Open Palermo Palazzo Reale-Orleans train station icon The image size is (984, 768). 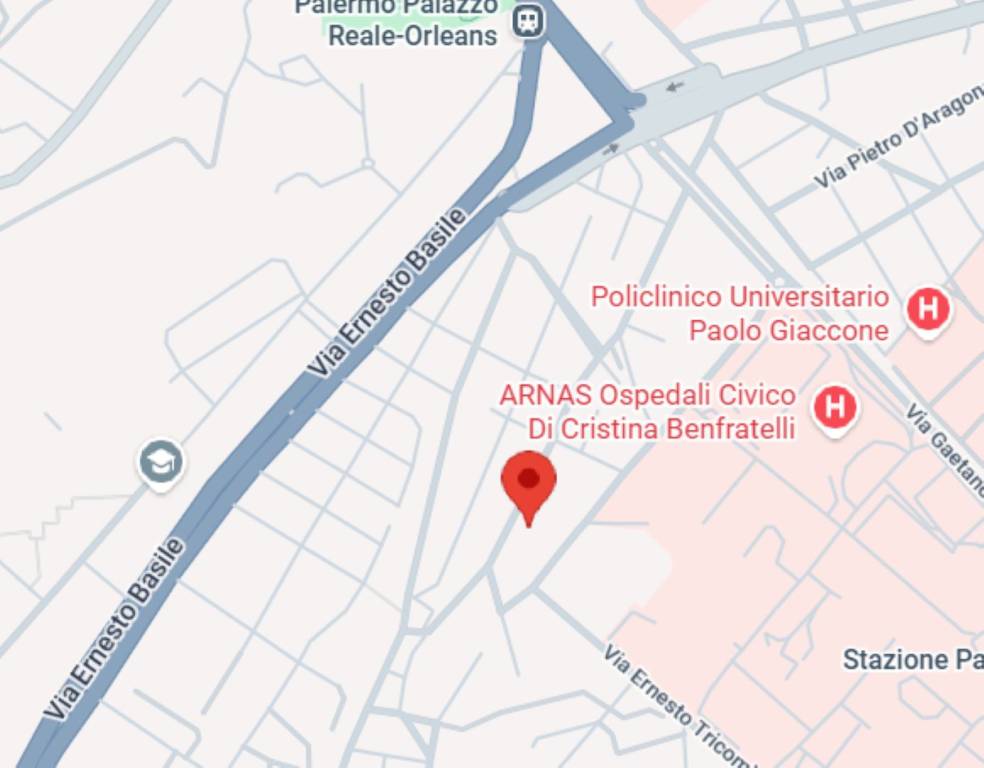pos(529,21)
